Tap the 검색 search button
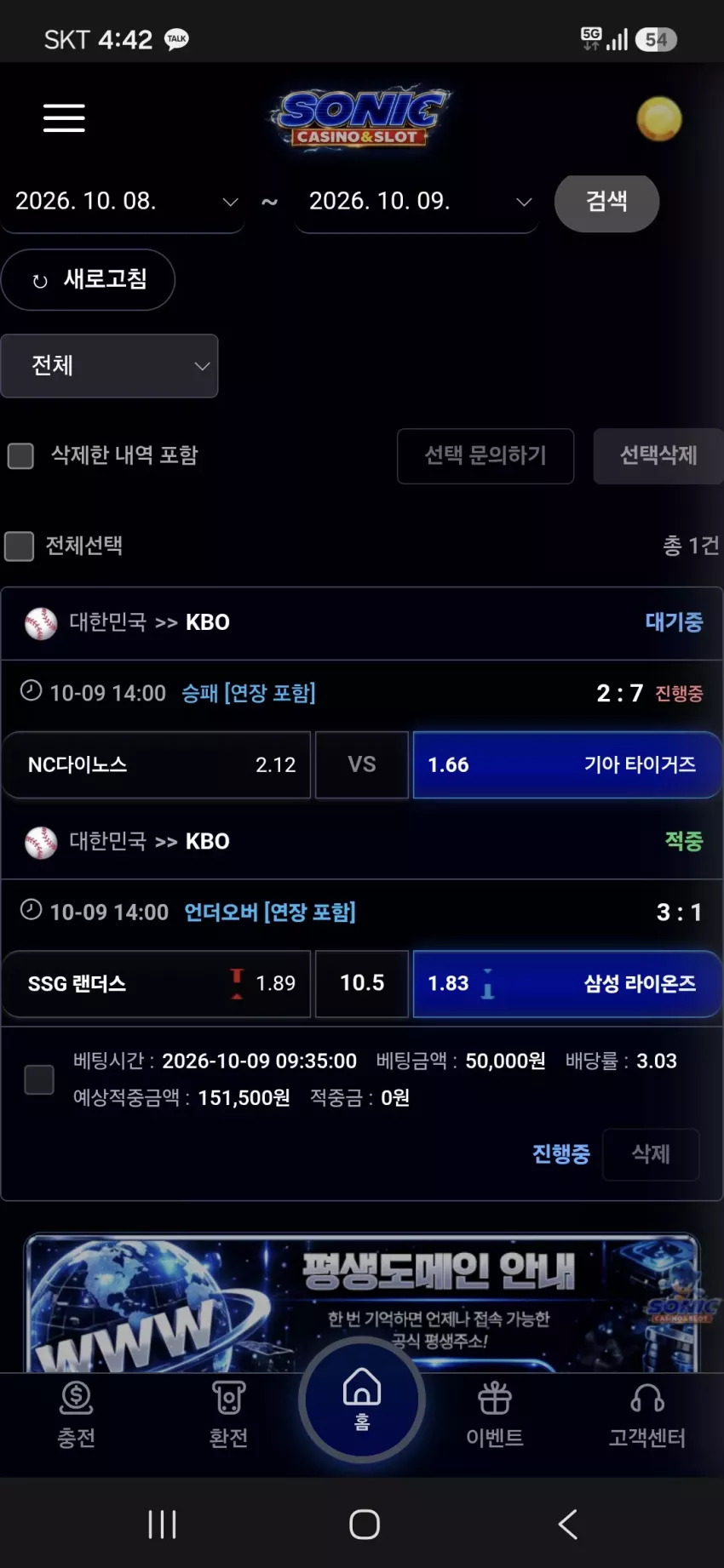This screenshot has height=1568, width=724. (x=606, y=202)
